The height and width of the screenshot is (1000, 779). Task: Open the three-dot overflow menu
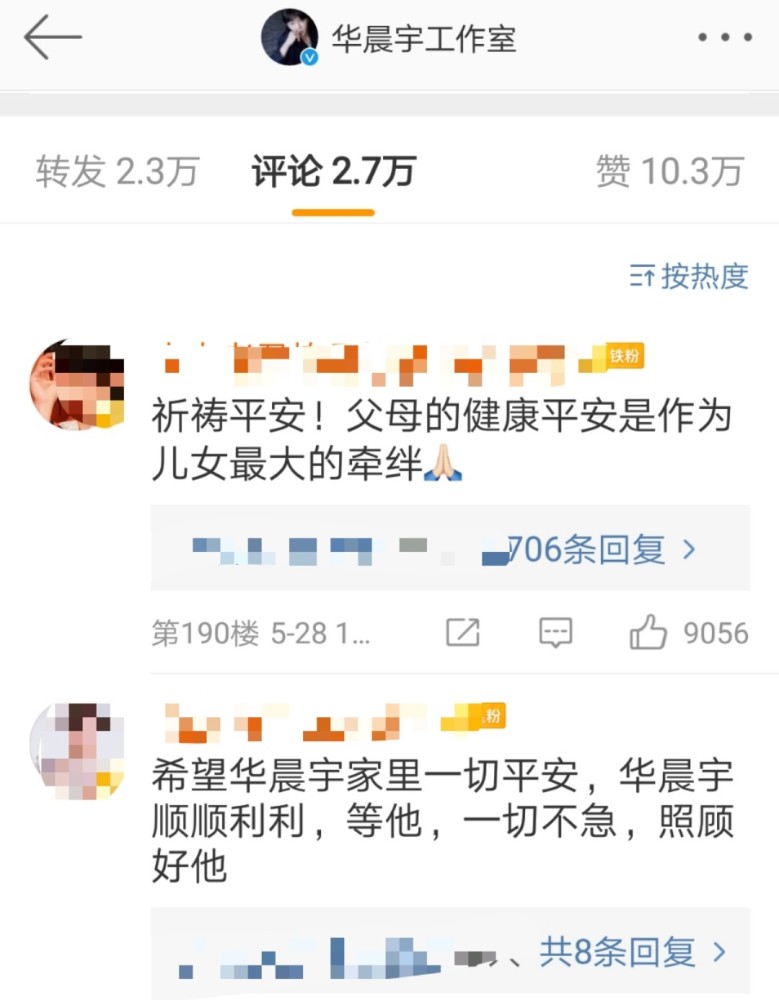tap(725, 39)
